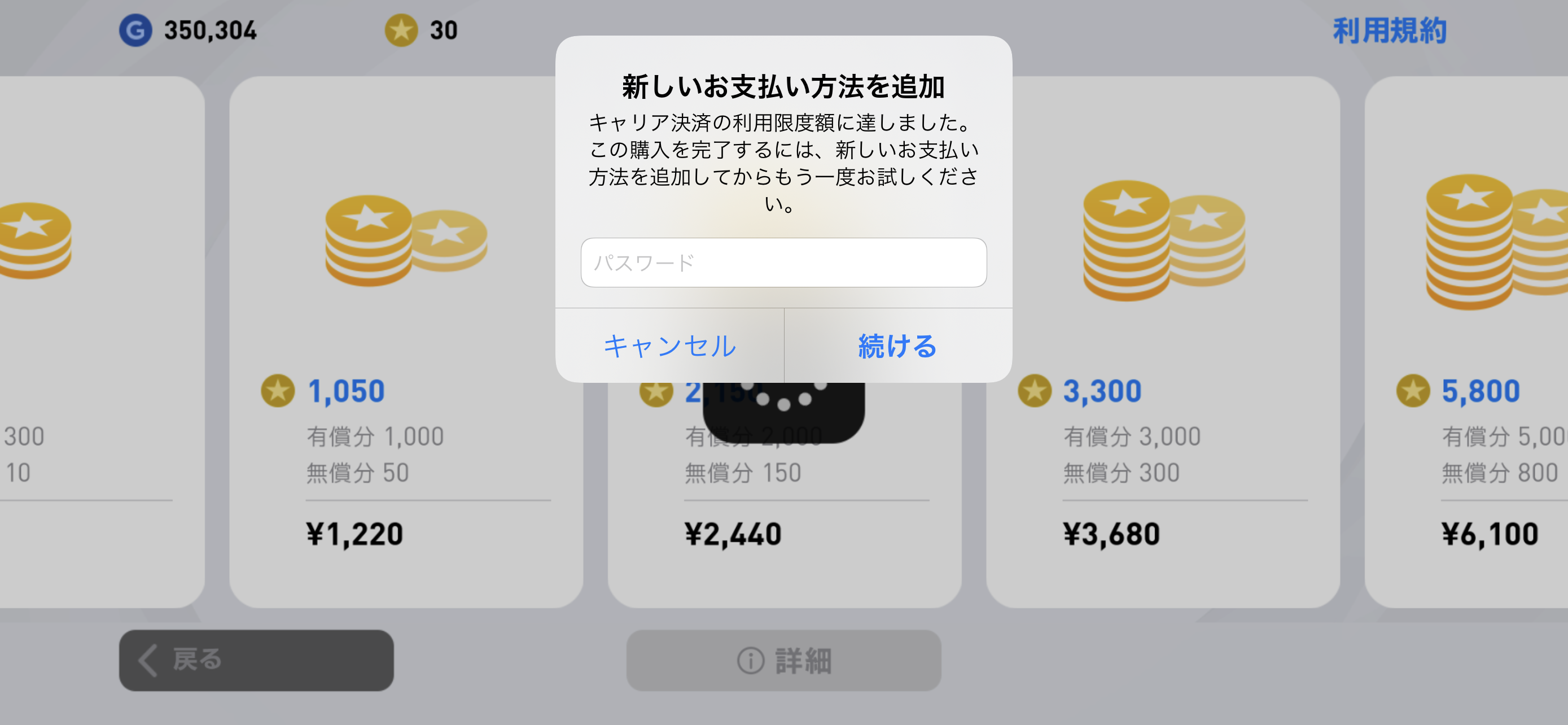Image resolution: width=1568 pixels, height=725 pixels.
Task: Open 利用規約 terms of service
Action: coord(1389,30)
